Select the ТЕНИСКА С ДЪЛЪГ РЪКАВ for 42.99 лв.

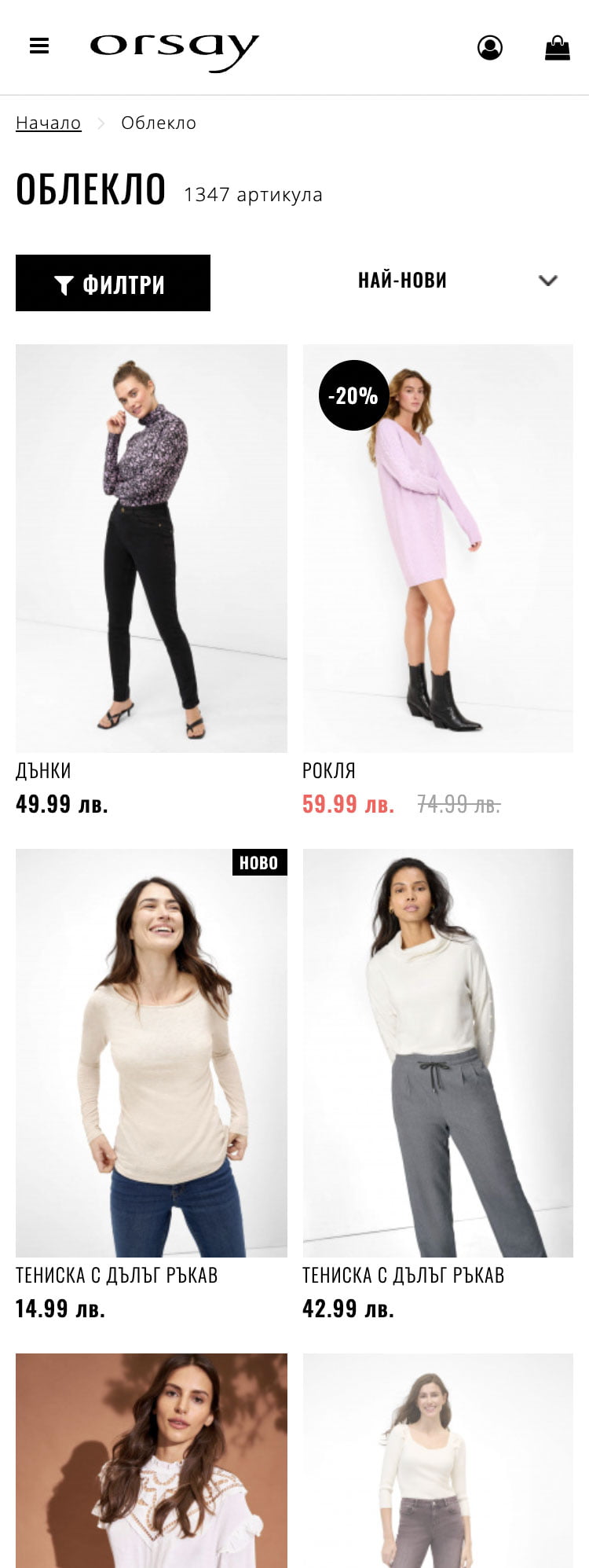[x=437, y=1053]
